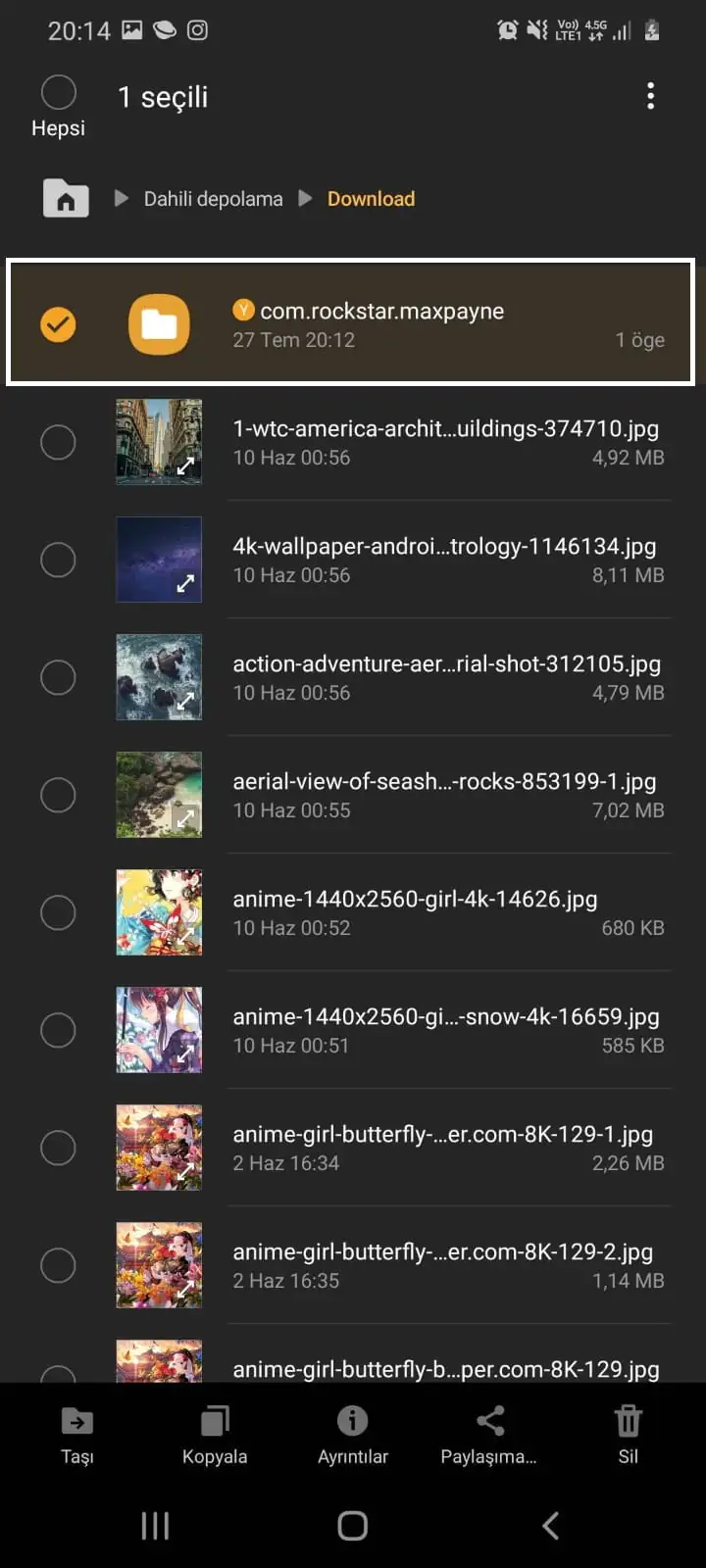The image size is (706, 1568).
Task: Open the three-dot overflow menu
Action: coord(650,96)
